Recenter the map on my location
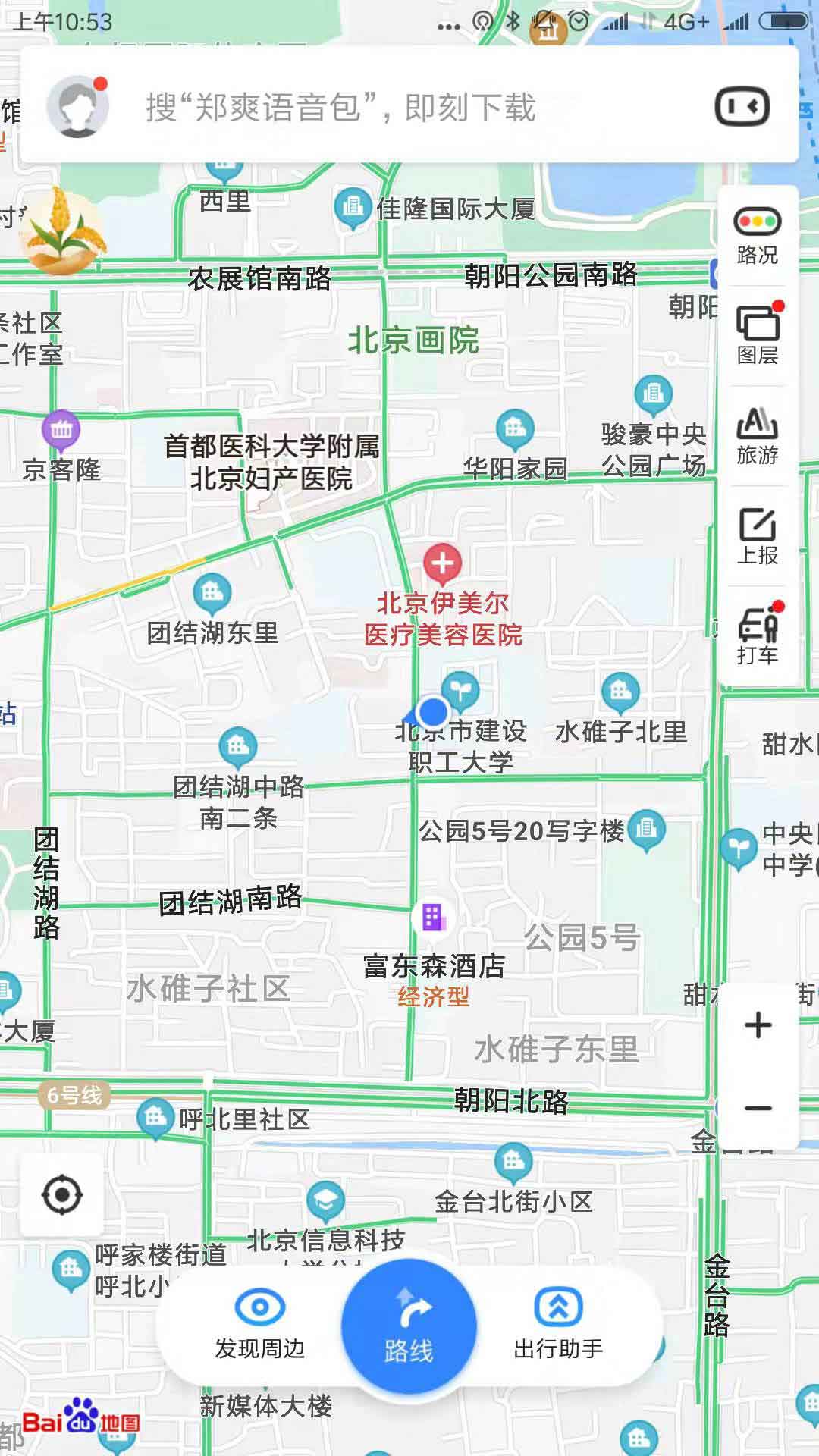Image resolution: width=819 pixels, height=1456 pixels. tap(62, 1195)
